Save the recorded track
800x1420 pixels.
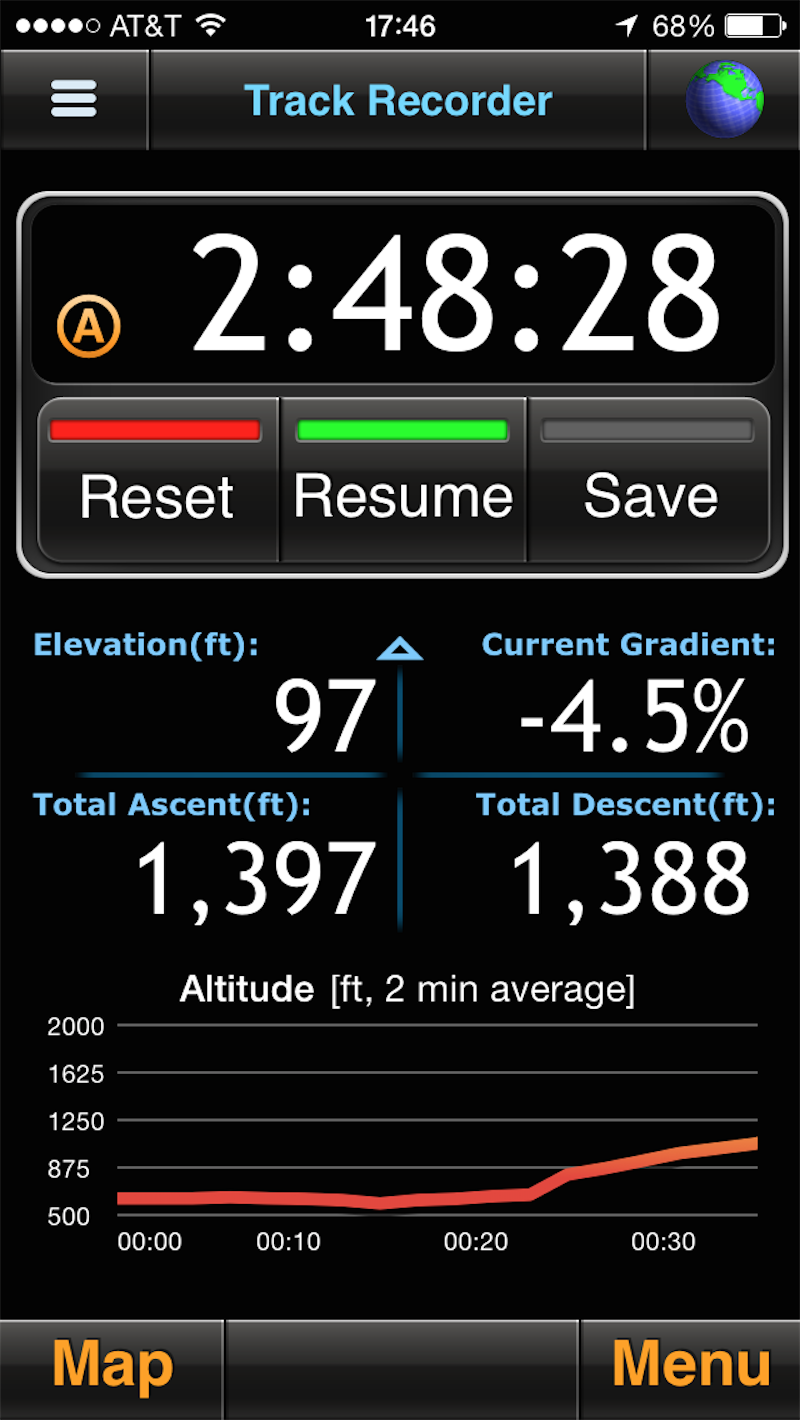(650, 478)
